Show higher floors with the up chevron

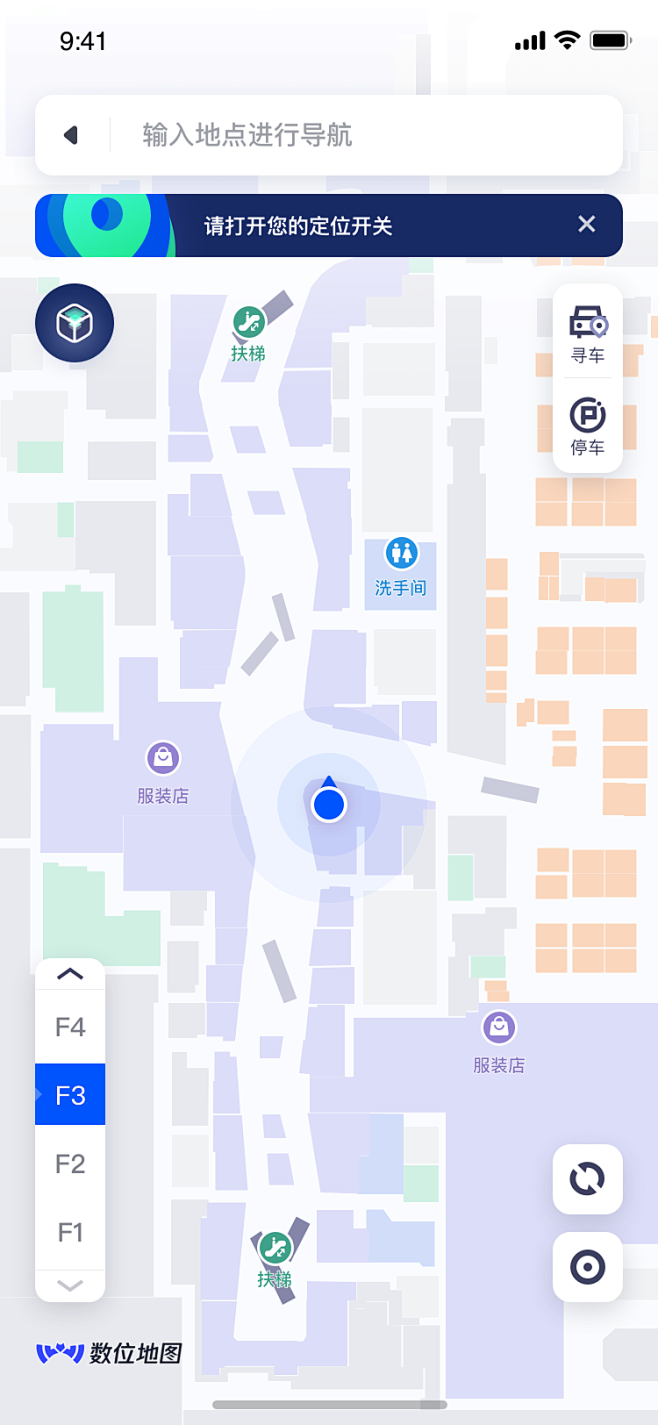click(70, 974)
